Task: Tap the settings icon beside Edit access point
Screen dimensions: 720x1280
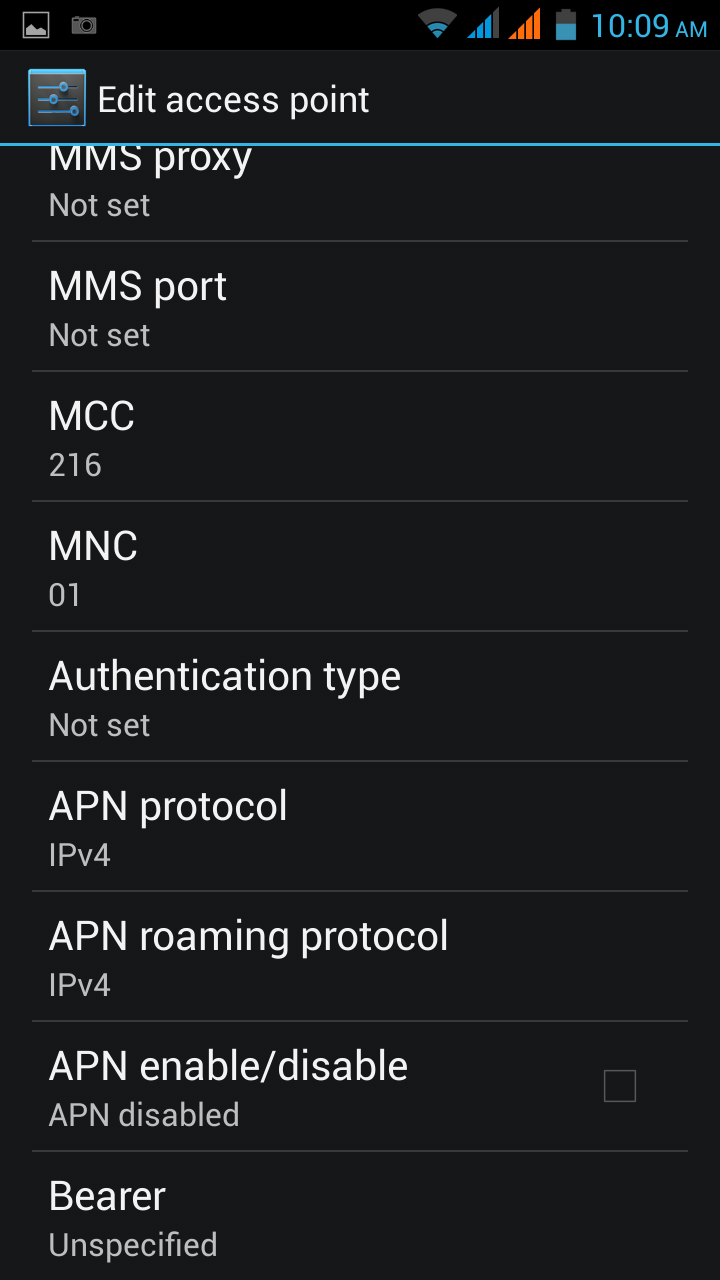Action: pyautogui.click(x=57, y=98)
